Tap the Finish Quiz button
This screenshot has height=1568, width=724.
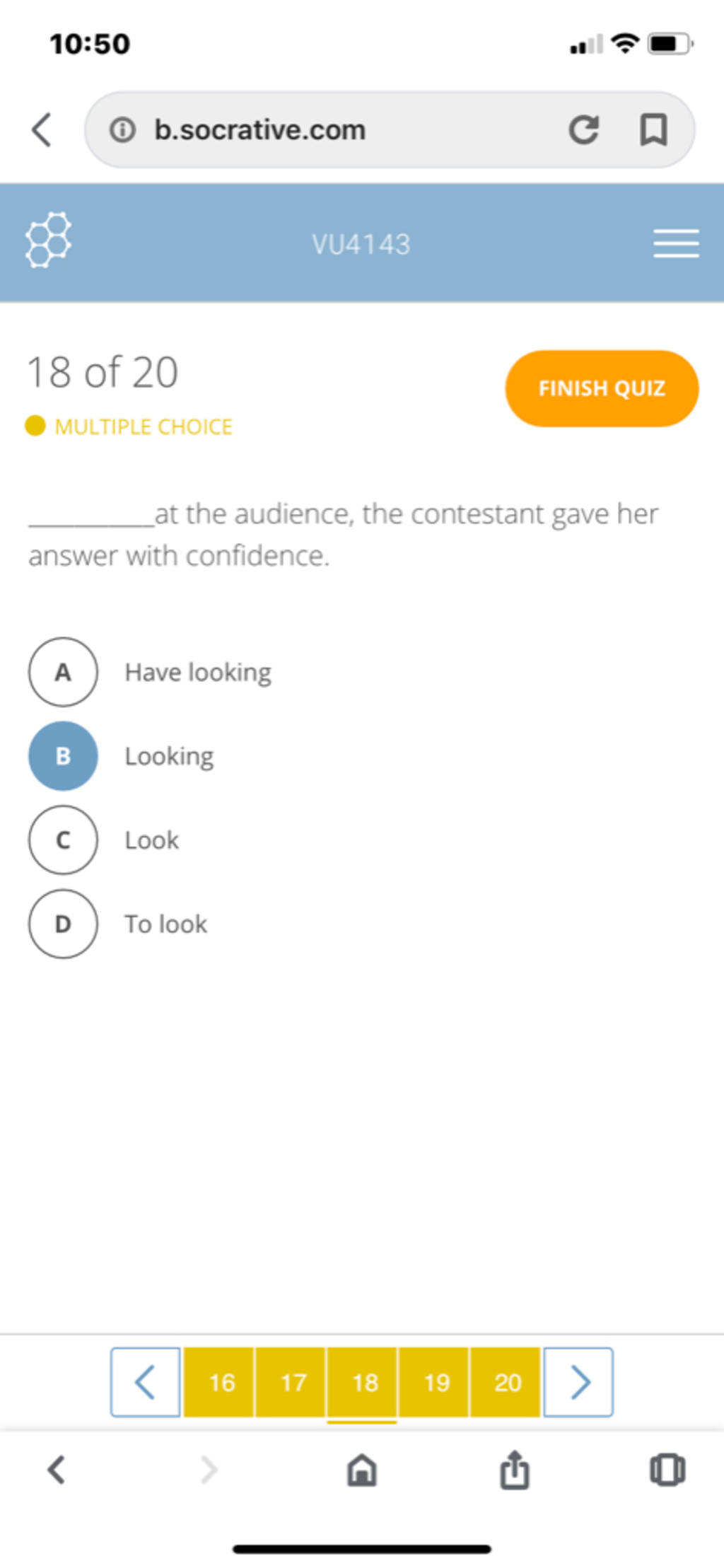(x=602, y=388)
